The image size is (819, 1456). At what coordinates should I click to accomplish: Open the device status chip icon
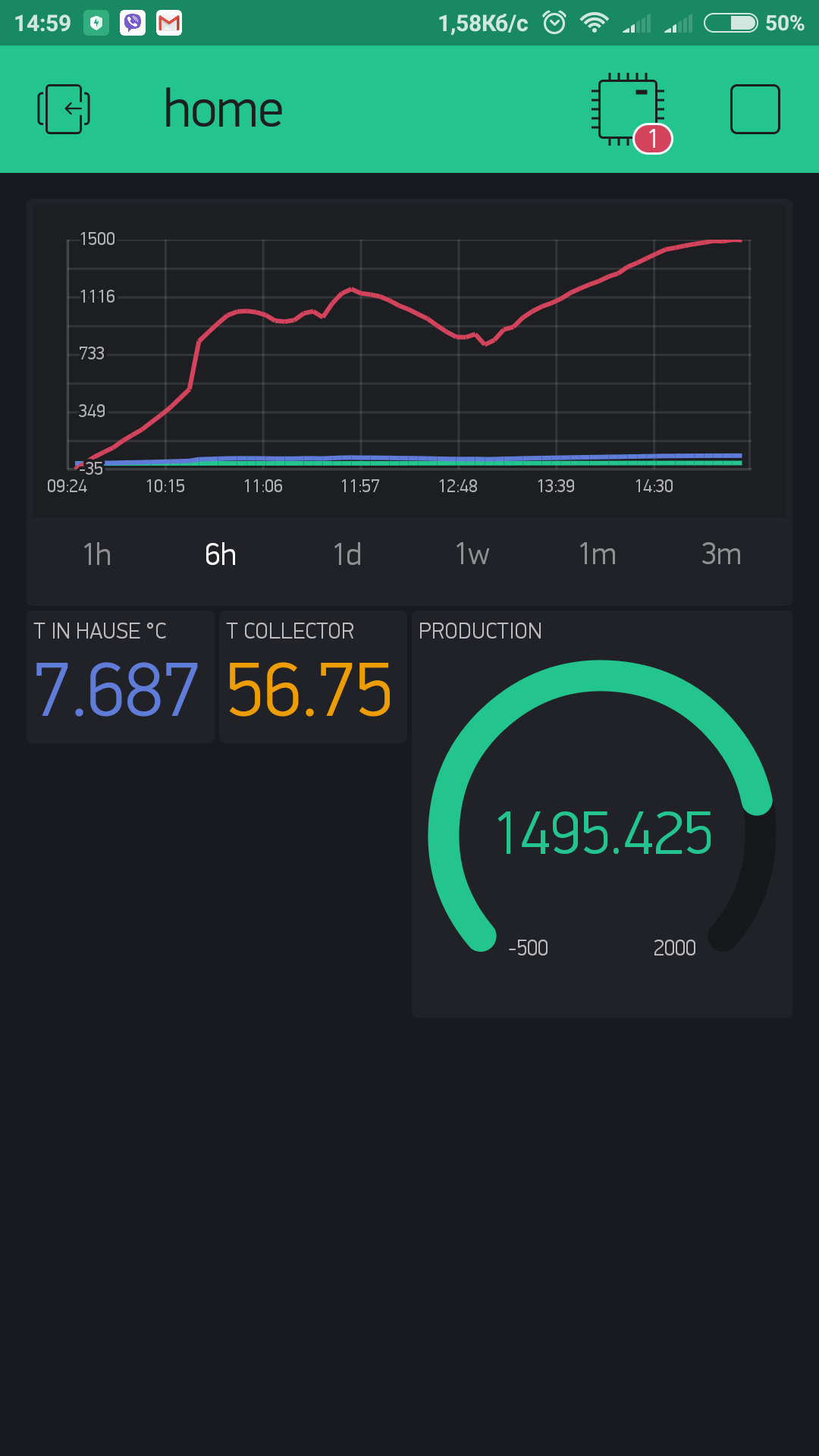(x=628, y=110)
